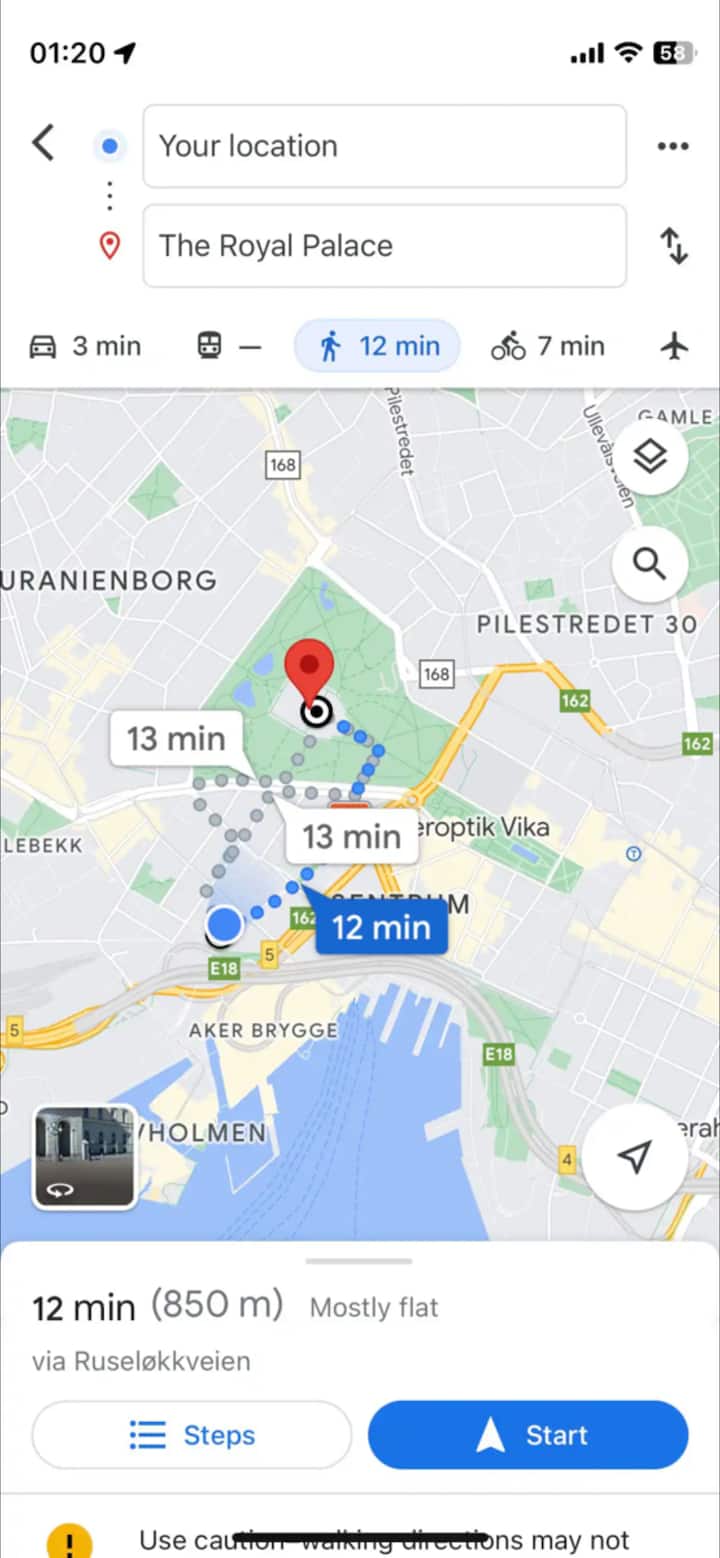Recenter map on my location
Image resolution: width=720 pixels, height=1558 pixels.
tap(634, 1157)
